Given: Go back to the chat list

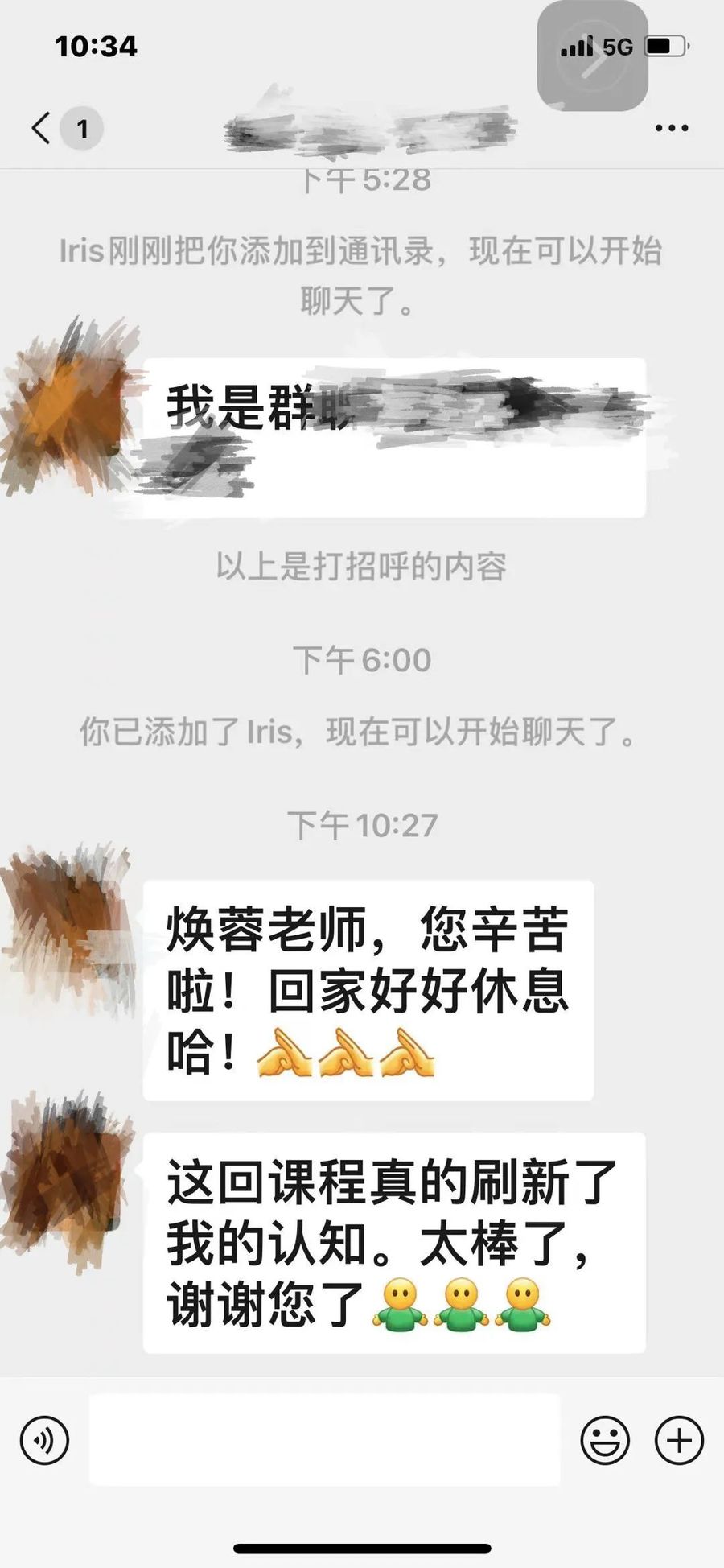Looking at the screenshot, I should click(42, 128).
